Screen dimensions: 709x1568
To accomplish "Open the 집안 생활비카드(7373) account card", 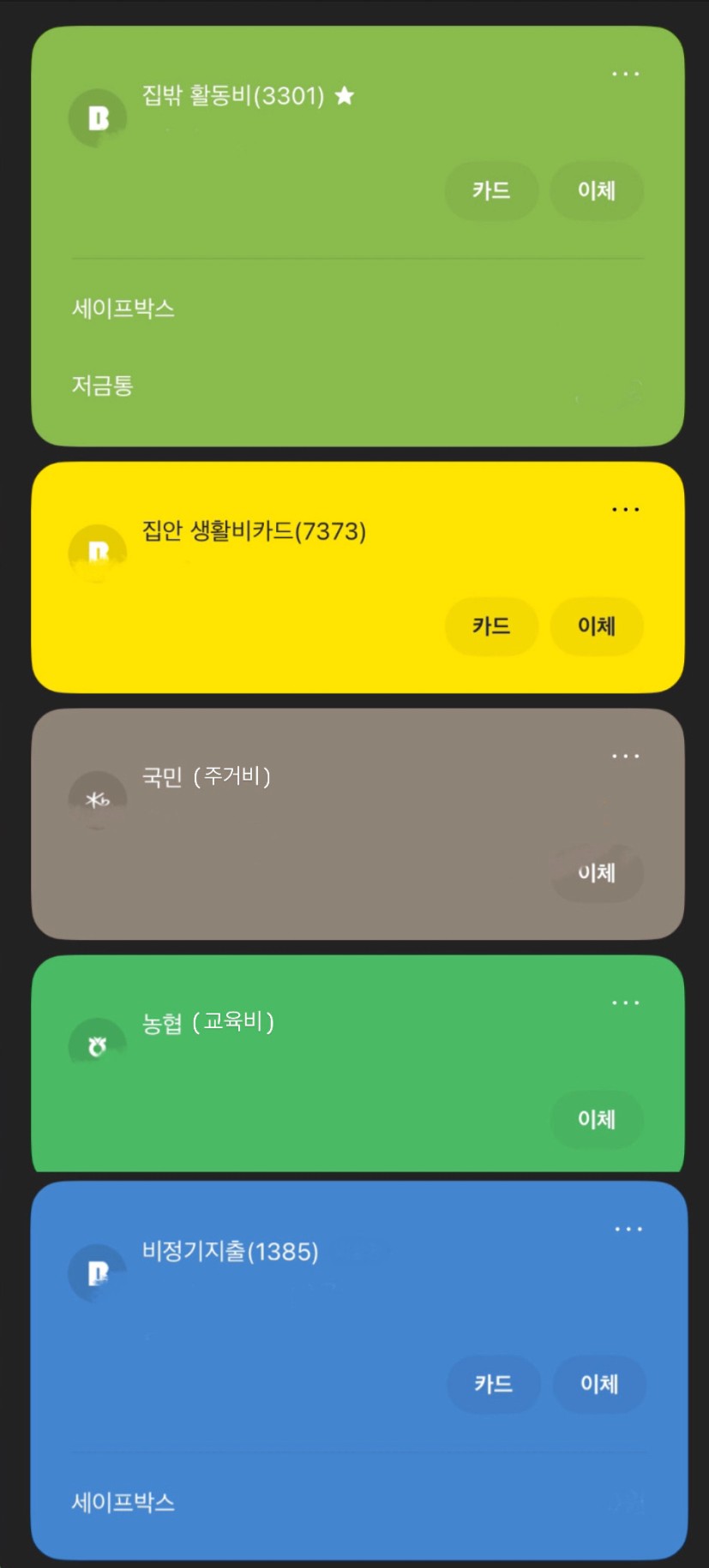I will click(254, 531).
